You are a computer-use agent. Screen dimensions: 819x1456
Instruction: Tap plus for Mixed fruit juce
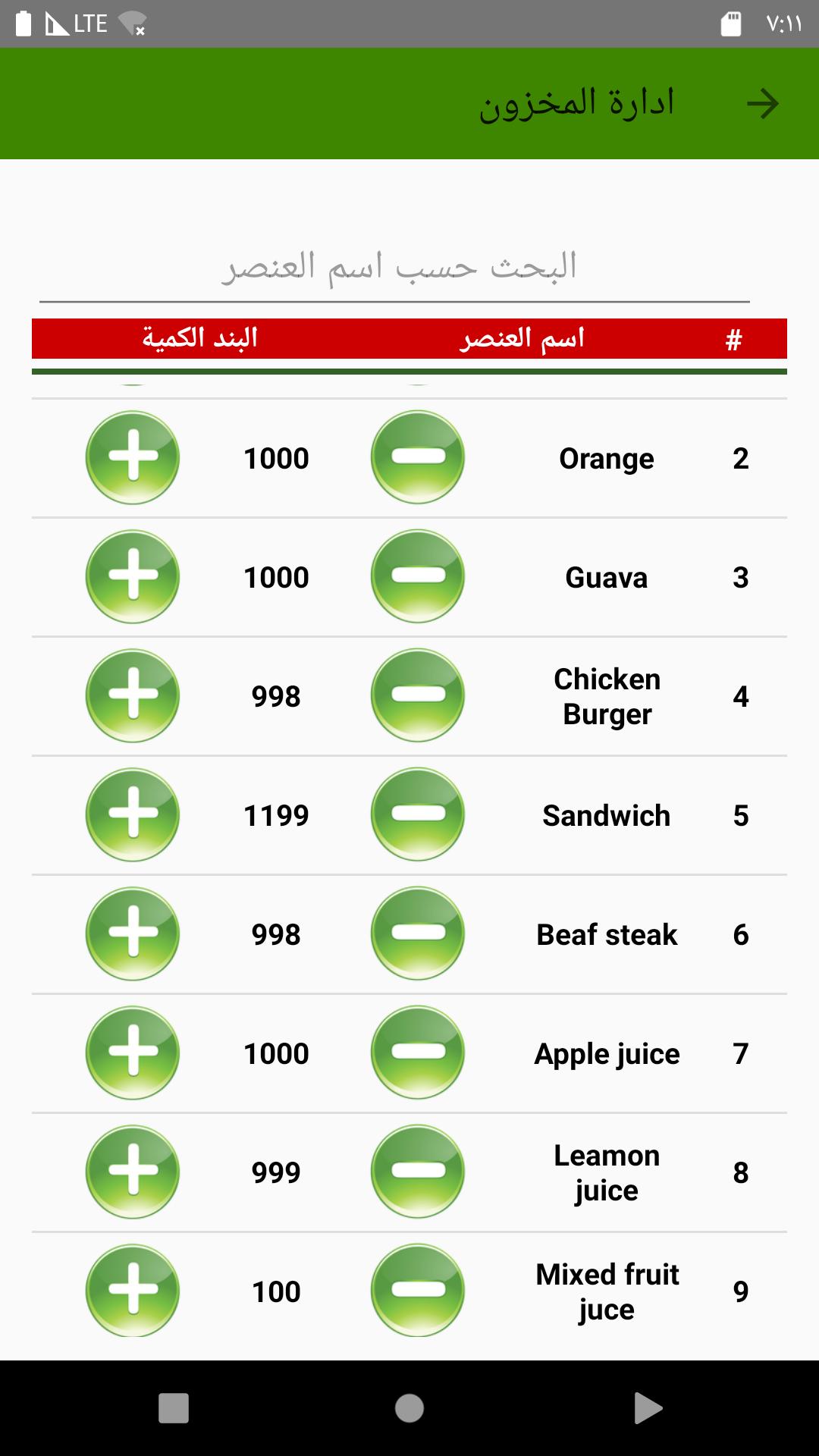[133, 1291]
